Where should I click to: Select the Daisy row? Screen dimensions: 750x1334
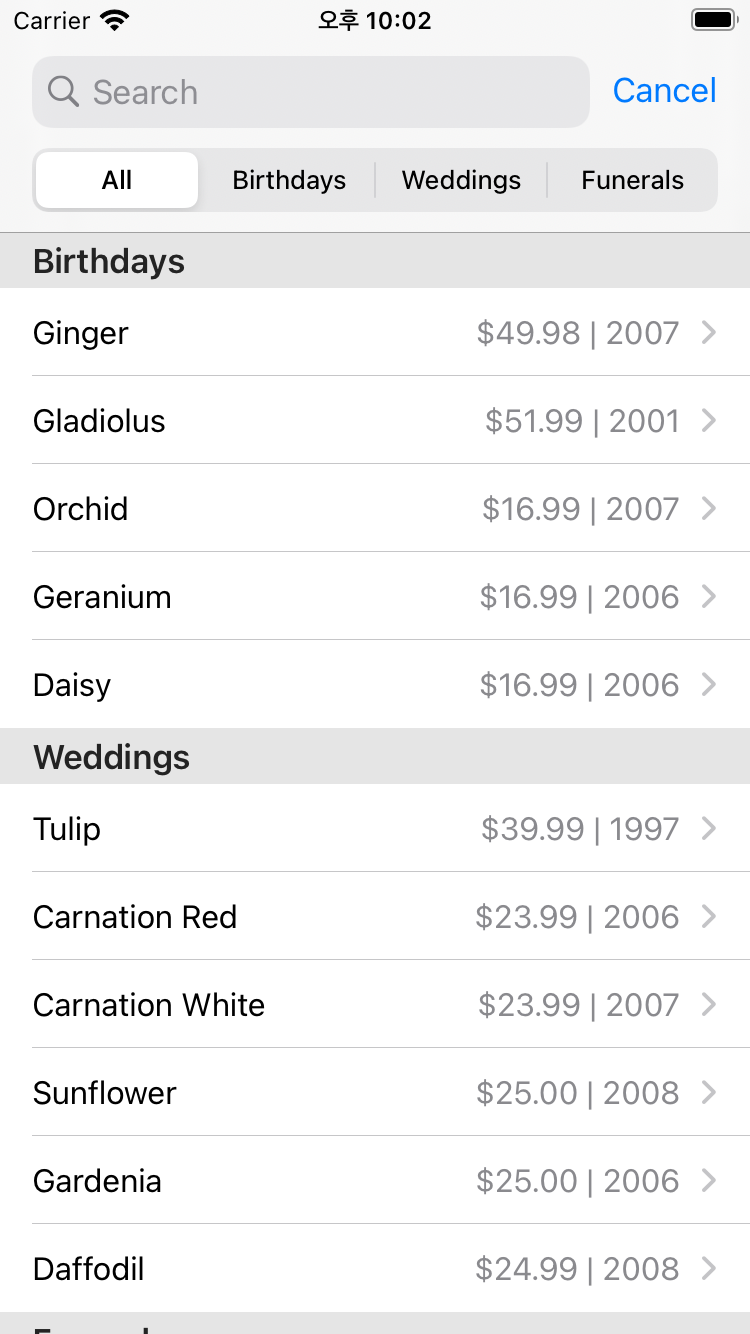[375, 685]
